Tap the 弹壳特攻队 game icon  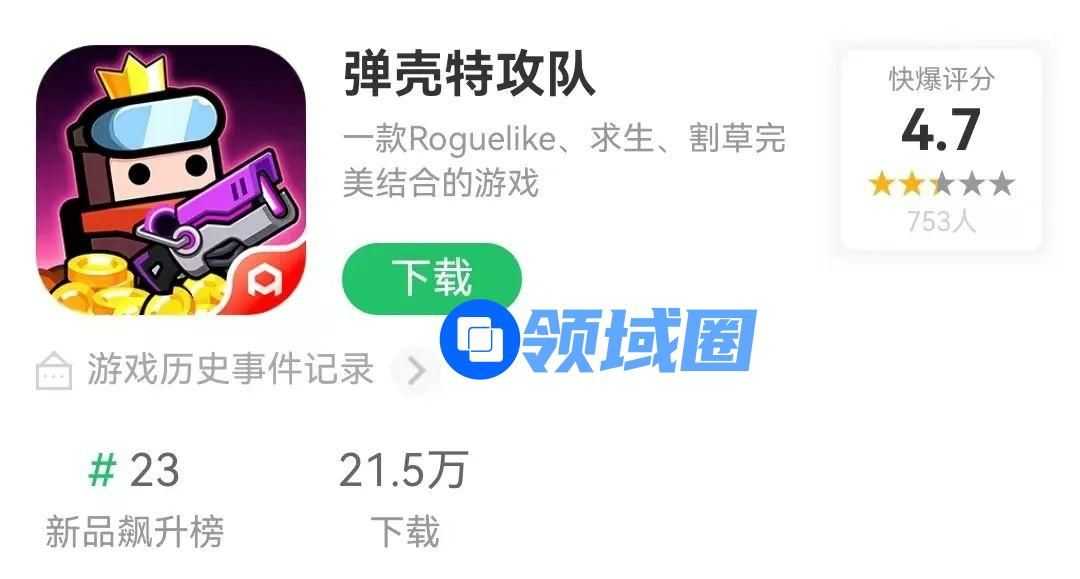click(x=171, y=179)
